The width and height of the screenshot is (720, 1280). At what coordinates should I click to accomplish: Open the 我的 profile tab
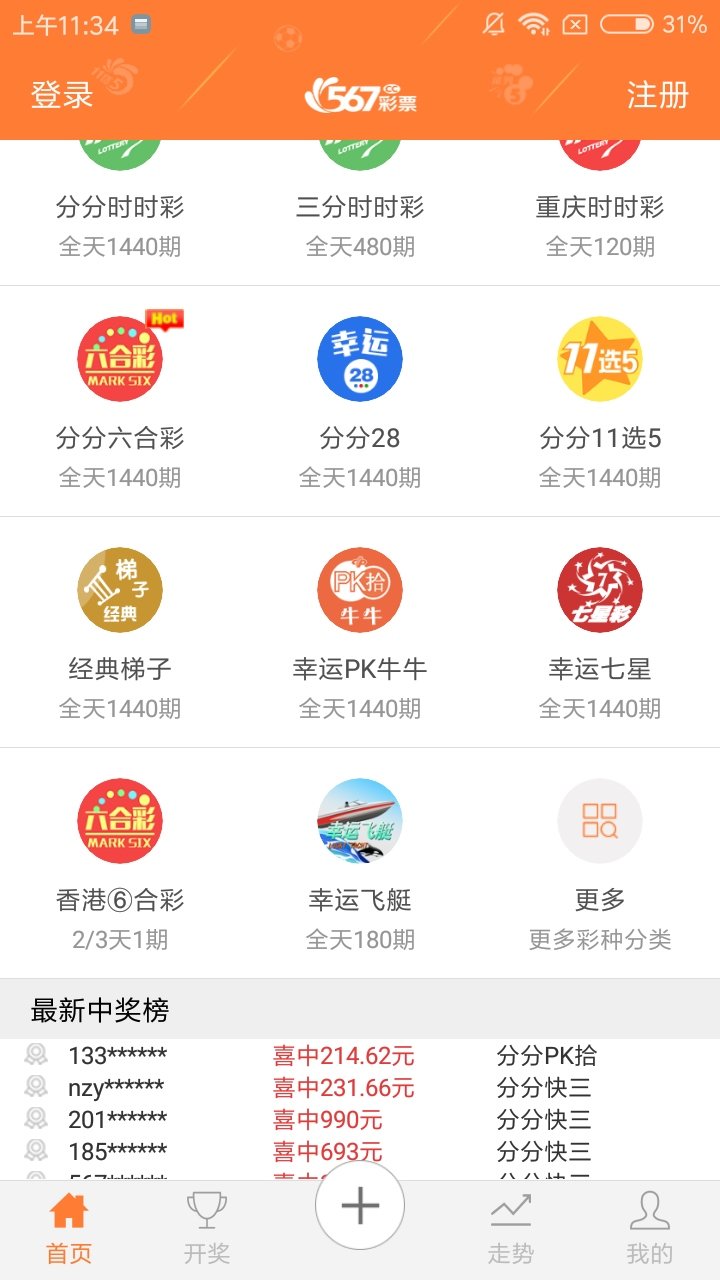click(x=649, y=1228)
